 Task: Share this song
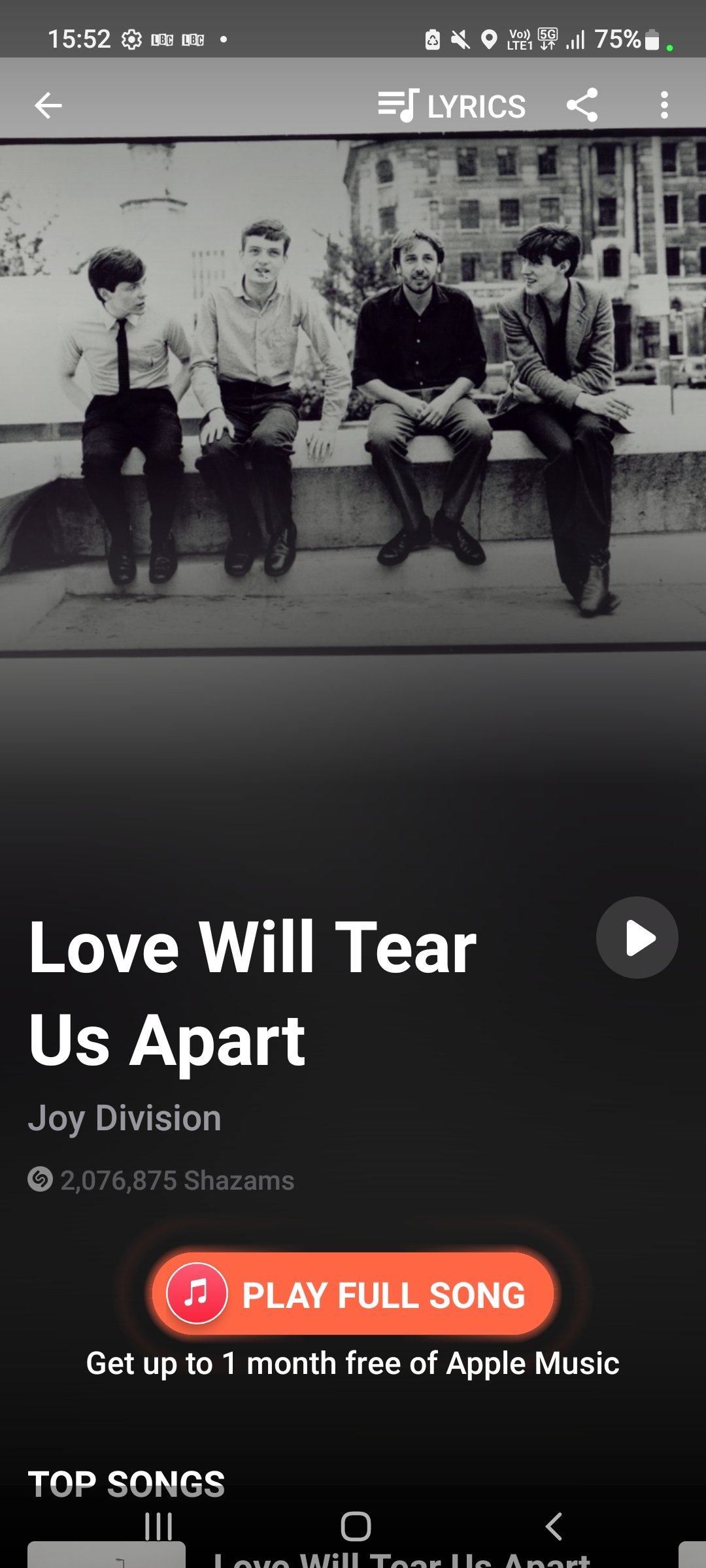(582, 105)
